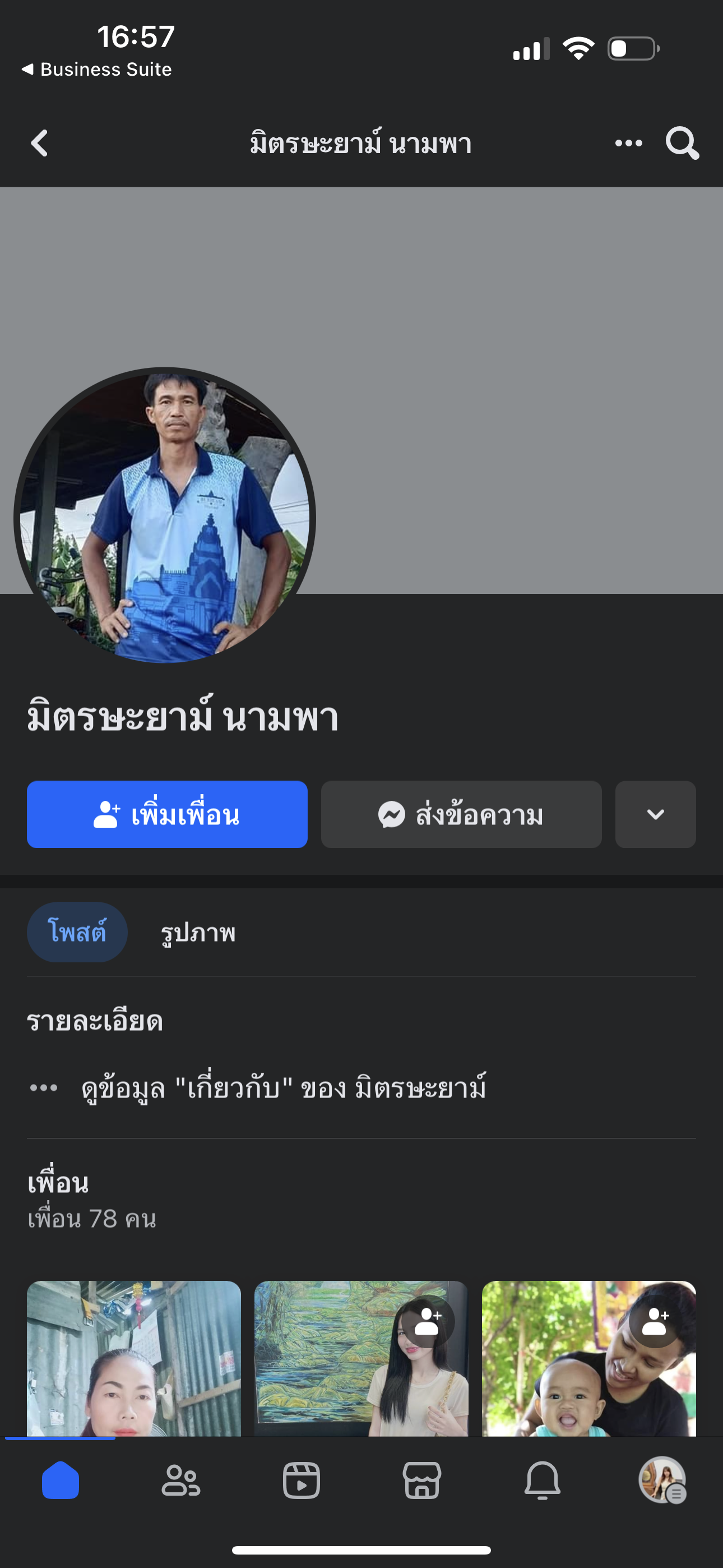Go back using the header arrow

coord(40,144)
